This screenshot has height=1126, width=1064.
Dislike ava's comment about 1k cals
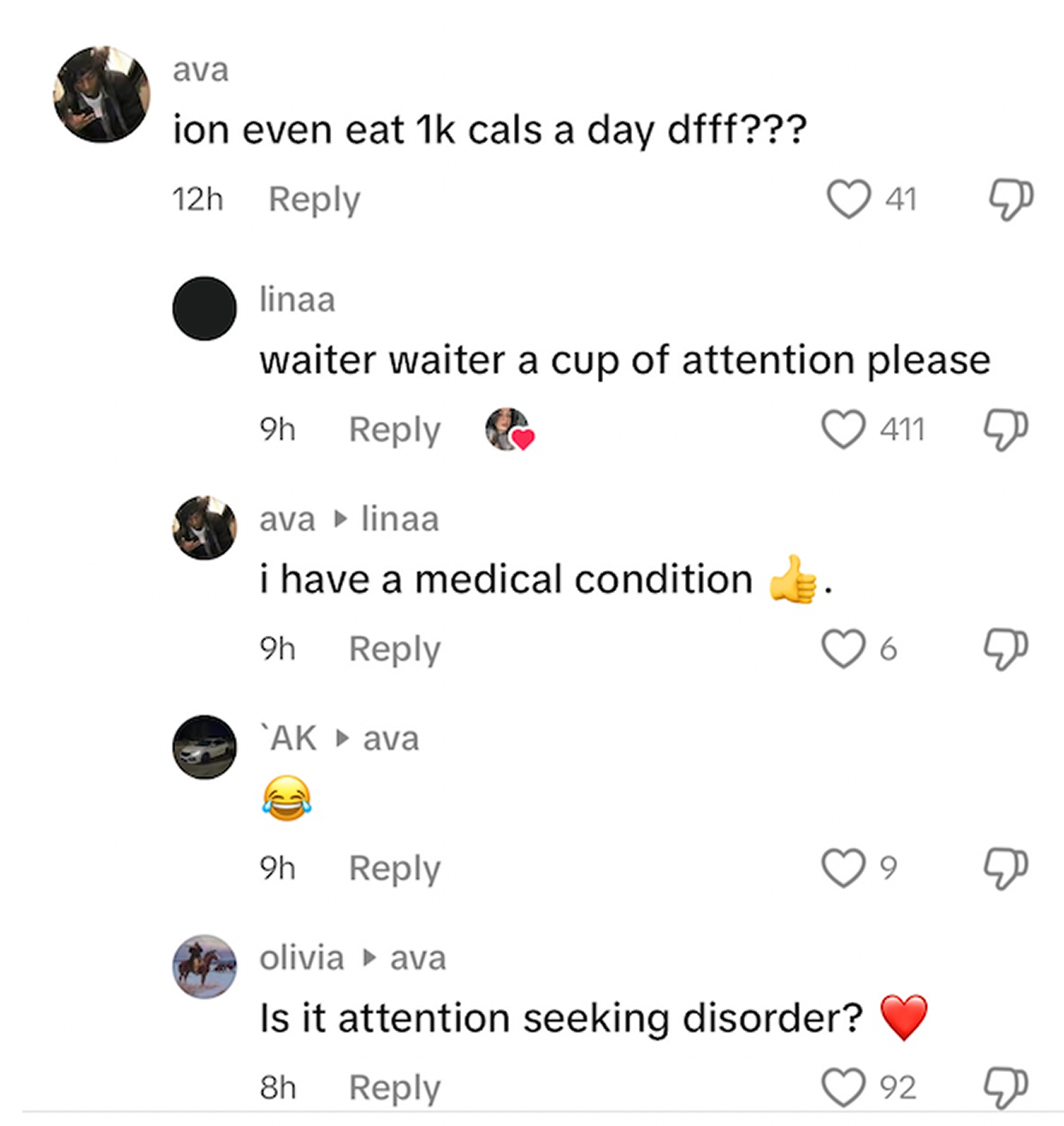point(1010,199)
